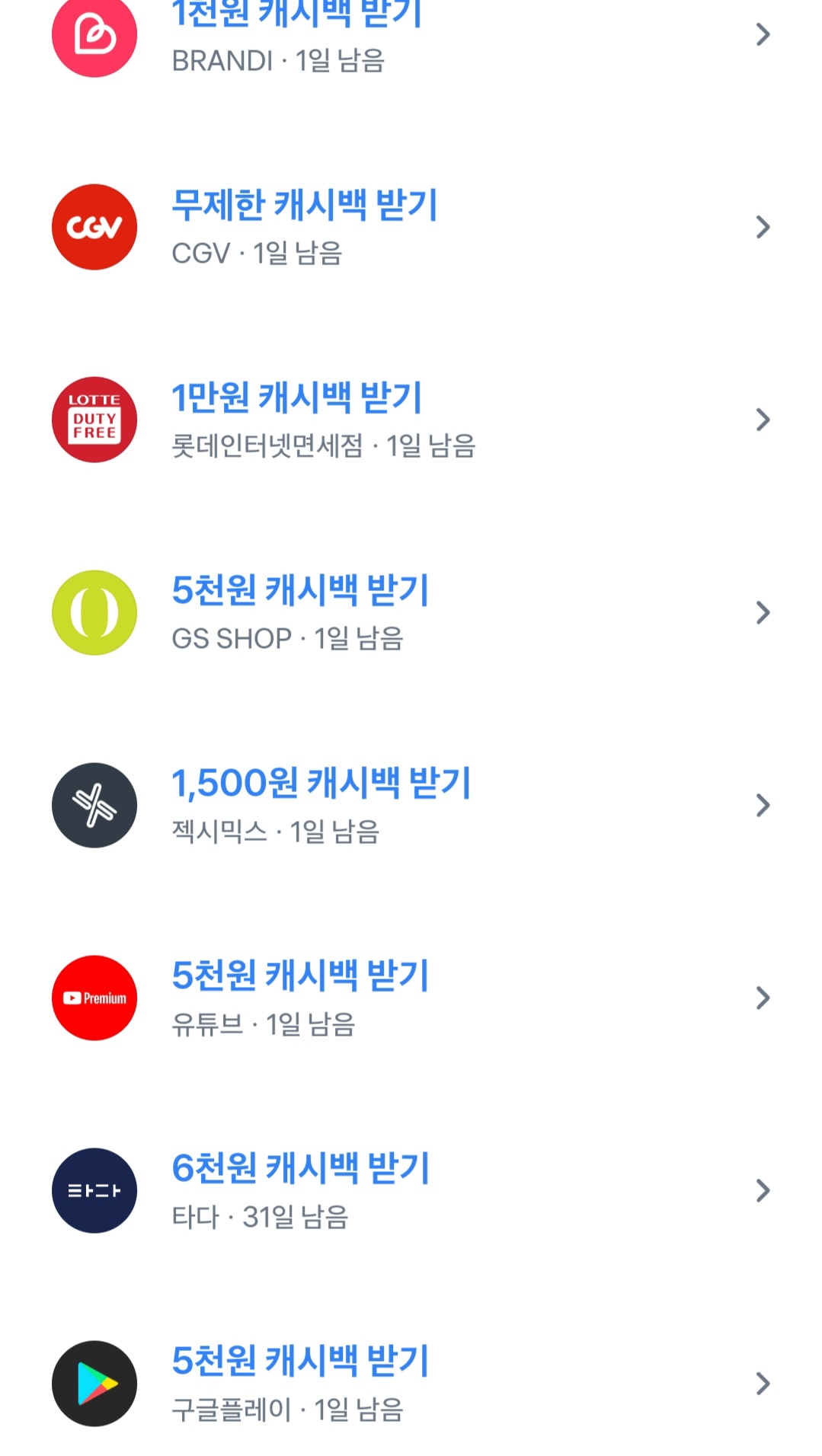Image resolution: width=822 pixels, height=1456 pixels.
Task: Select the BRANDI brand icon
Action: [x=94, y=34]
